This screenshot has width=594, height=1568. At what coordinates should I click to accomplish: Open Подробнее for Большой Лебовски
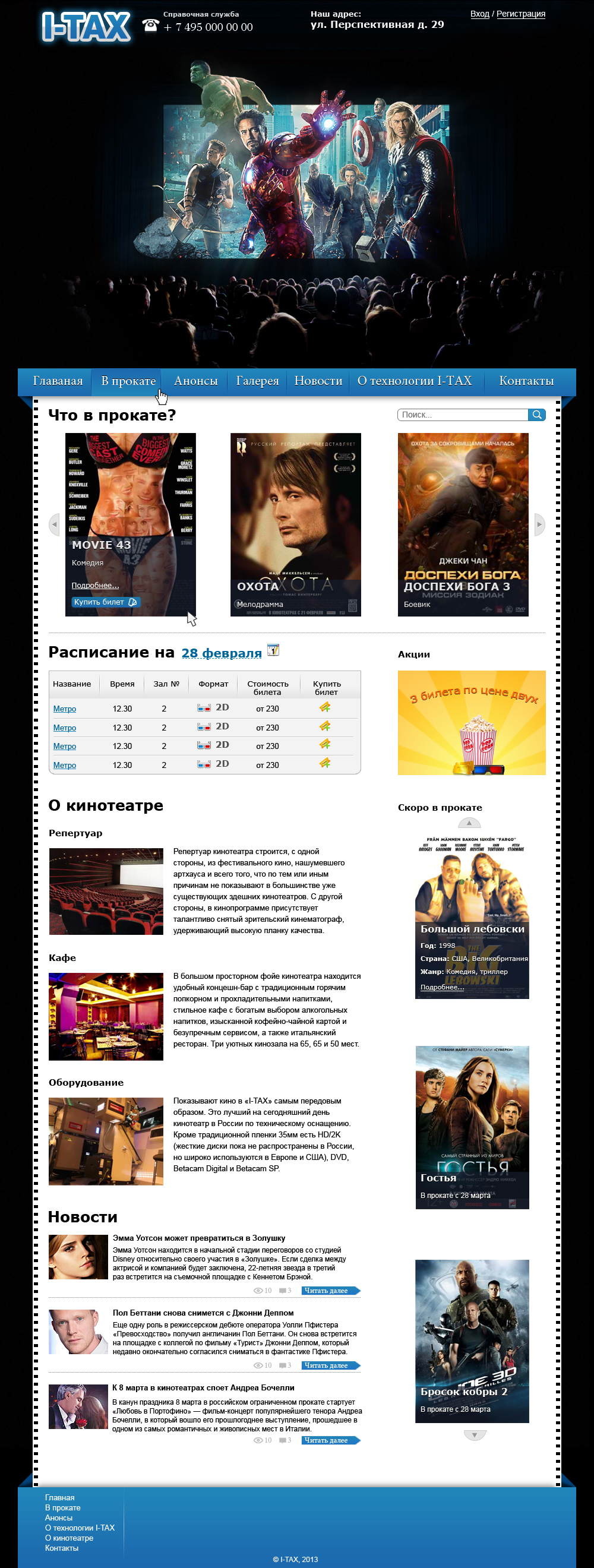point(442,987)
